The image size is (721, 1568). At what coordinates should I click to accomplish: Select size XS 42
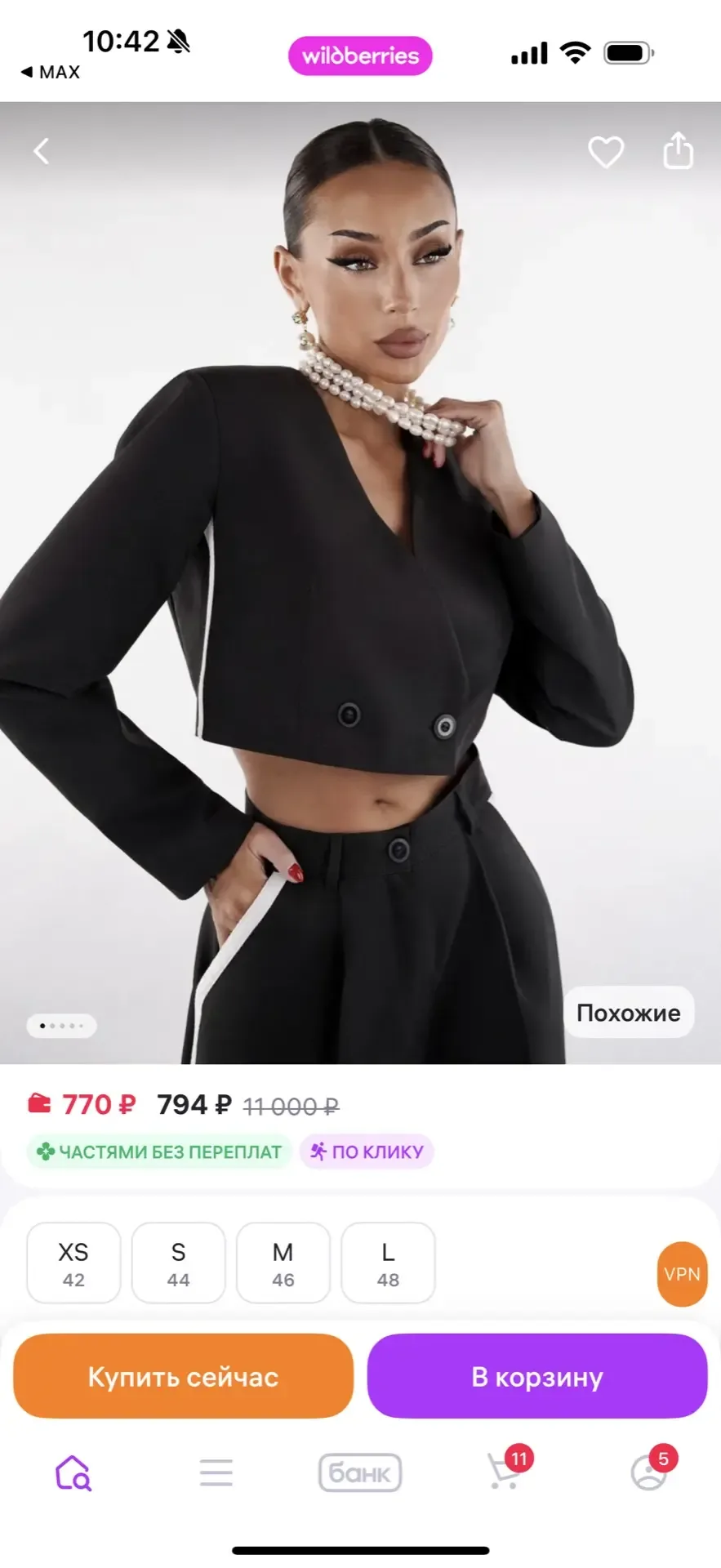click(73, 1263)
